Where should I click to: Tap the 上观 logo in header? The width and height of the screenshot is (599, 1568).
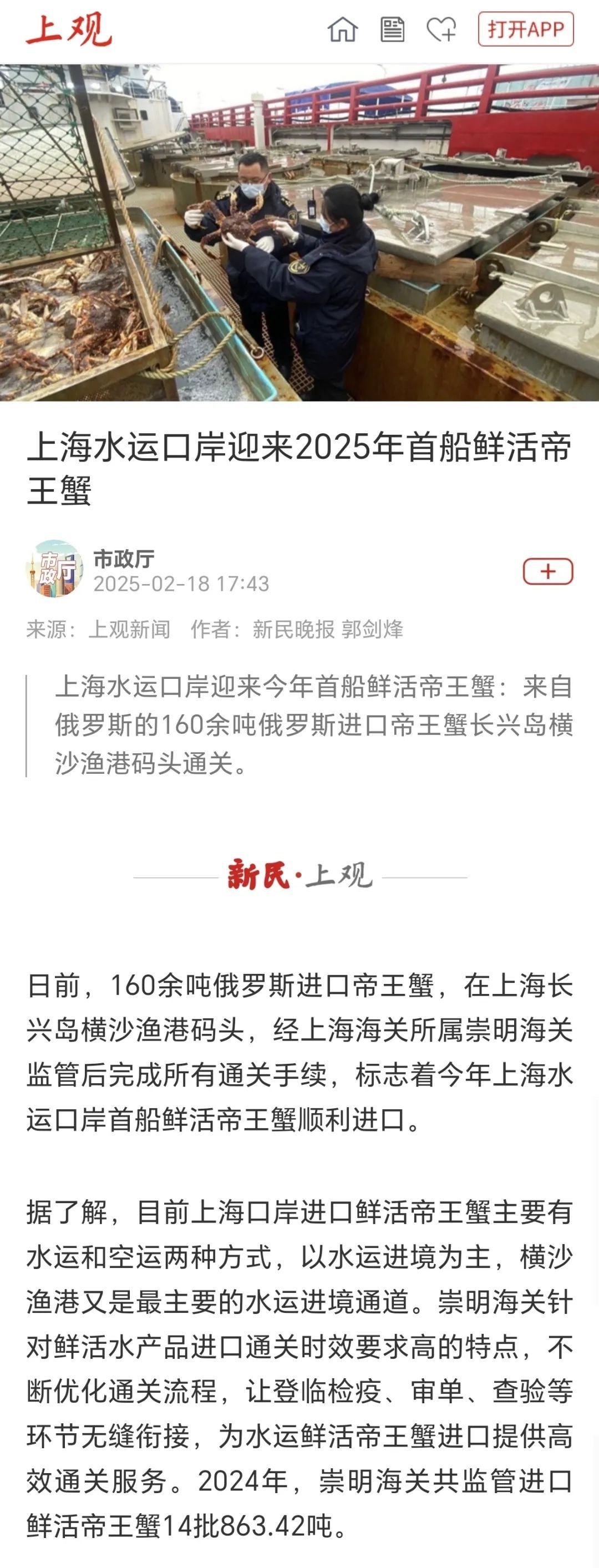(x=69, y=30)
